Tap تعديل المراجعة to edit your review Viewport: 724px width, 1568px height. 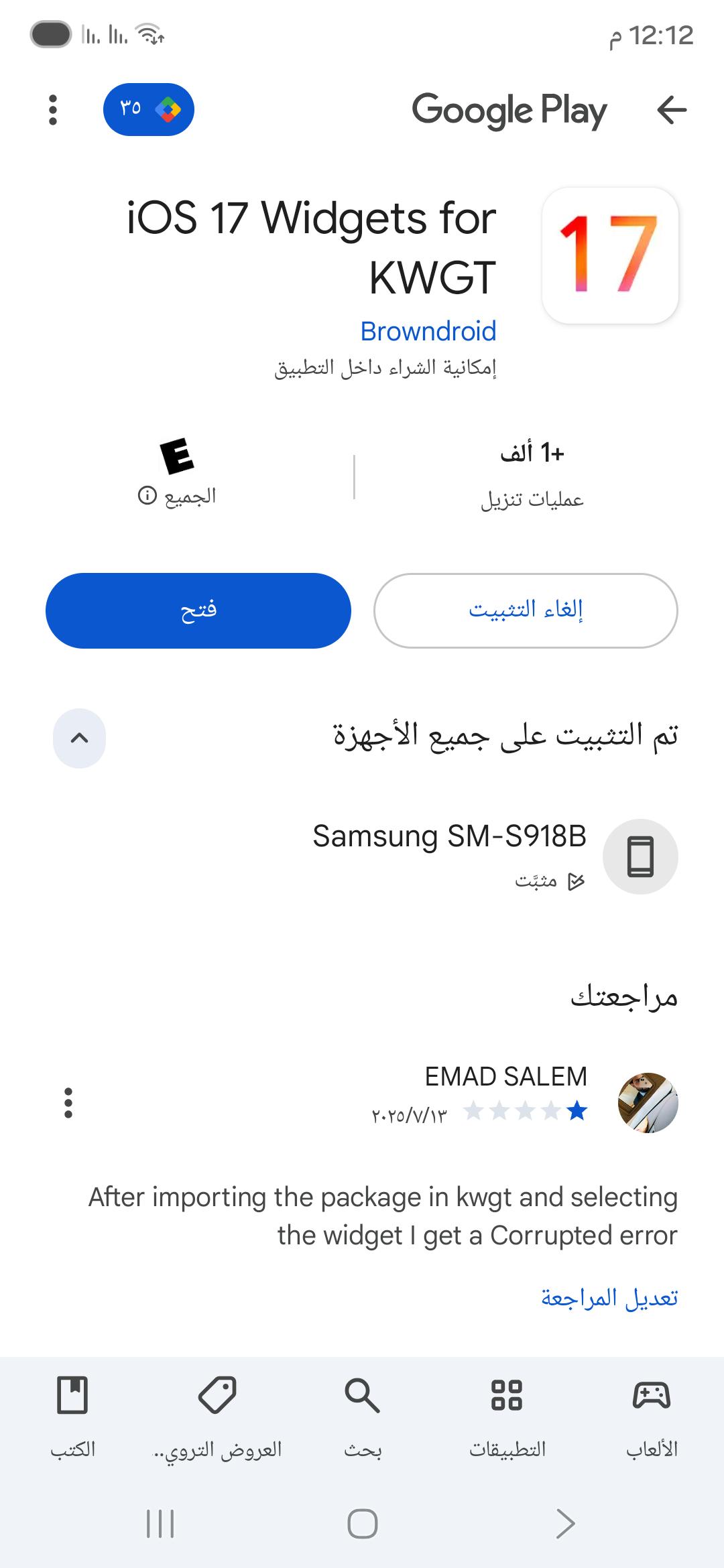609,1298
